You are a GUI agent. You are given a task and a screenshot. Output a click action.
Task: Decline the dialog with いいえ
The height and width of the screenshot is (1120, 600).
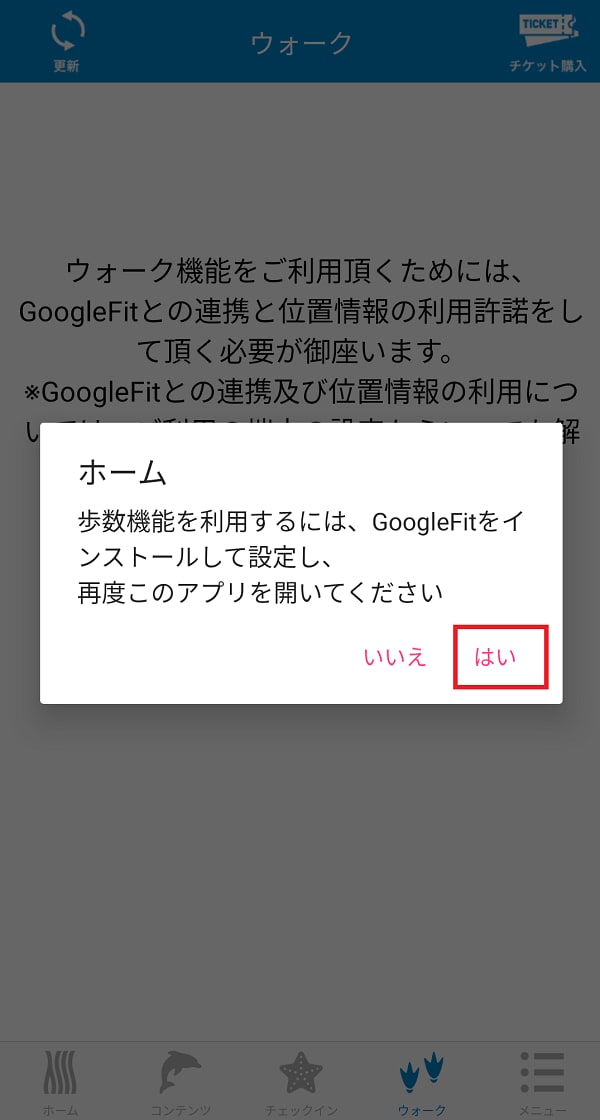[395, 657]
